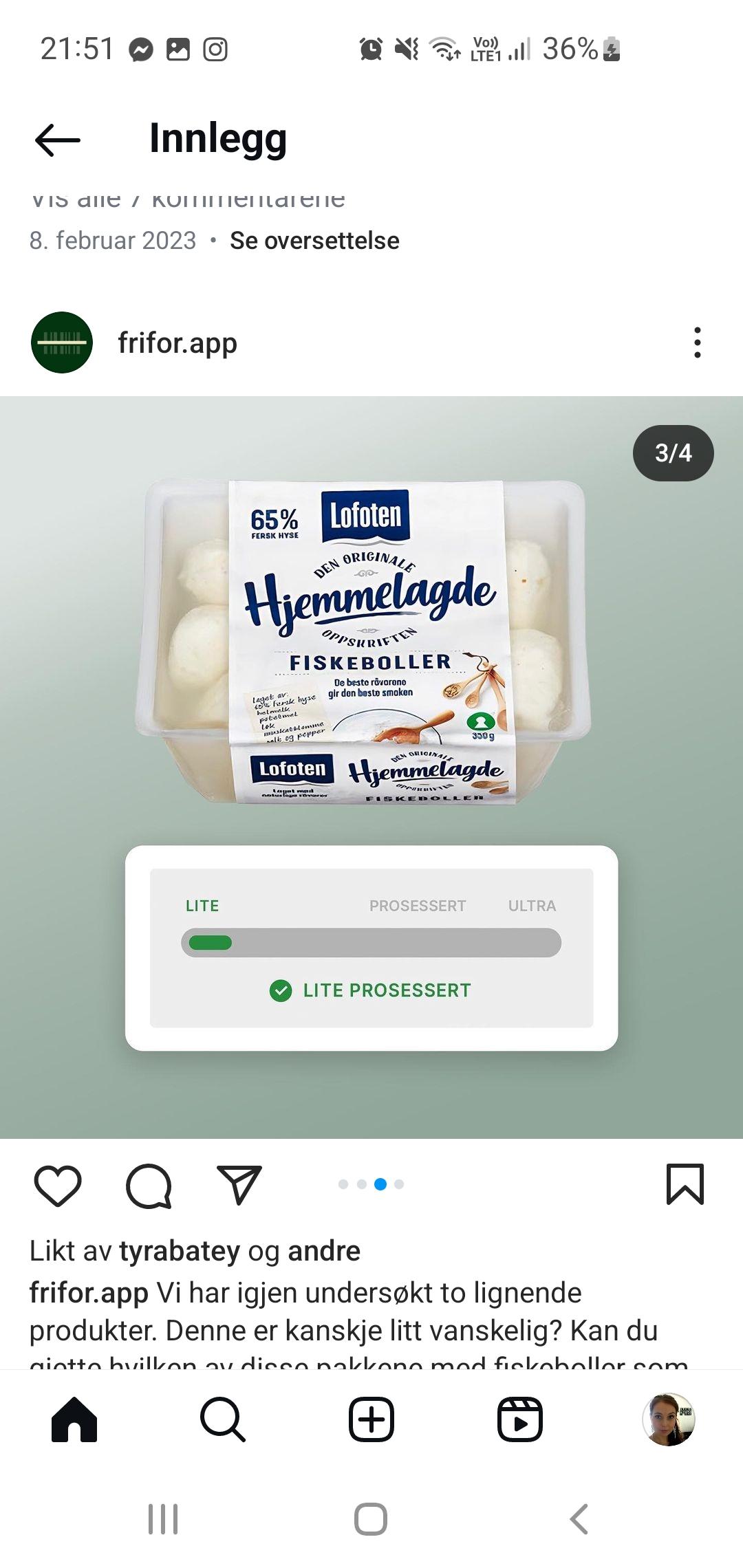Tap the system home button

click(x=371, y=1519)
